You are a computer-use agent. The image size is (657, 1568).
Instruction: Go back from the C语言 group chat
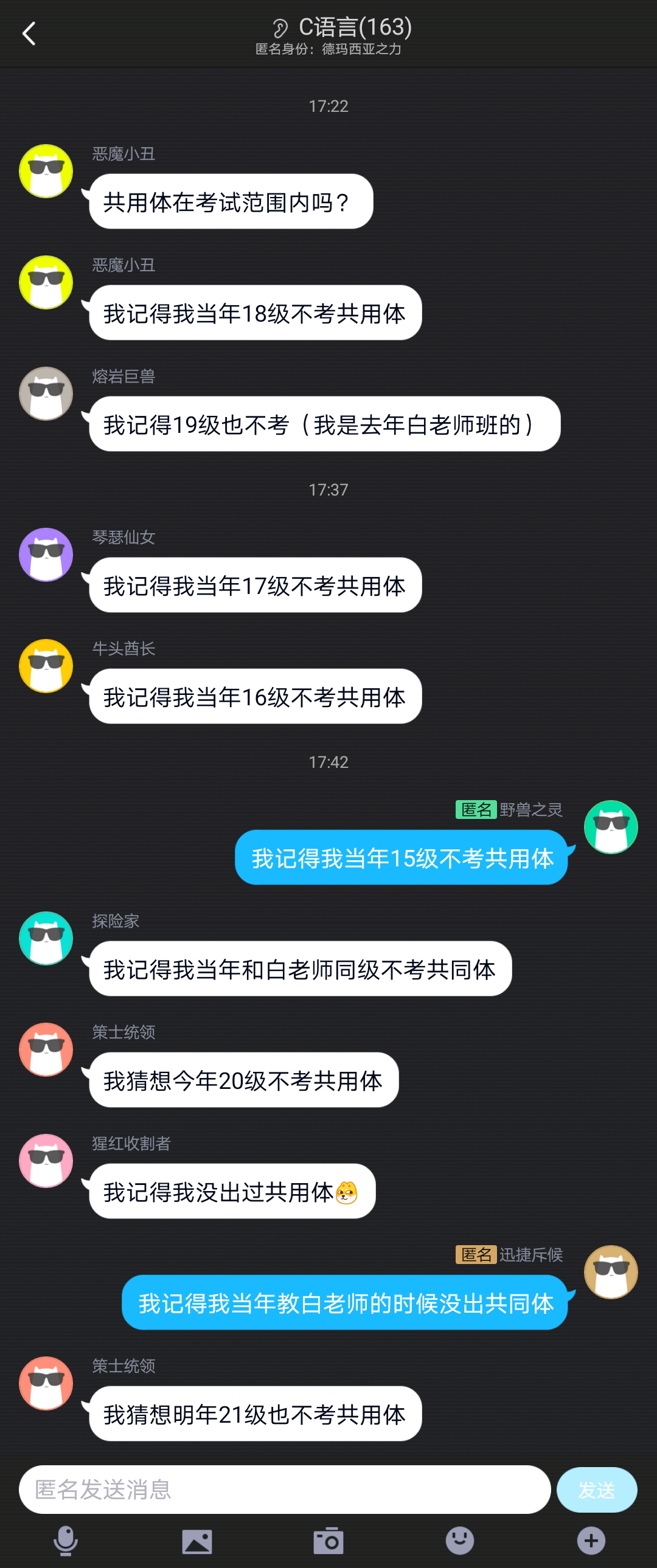click(x=29, y=34)
